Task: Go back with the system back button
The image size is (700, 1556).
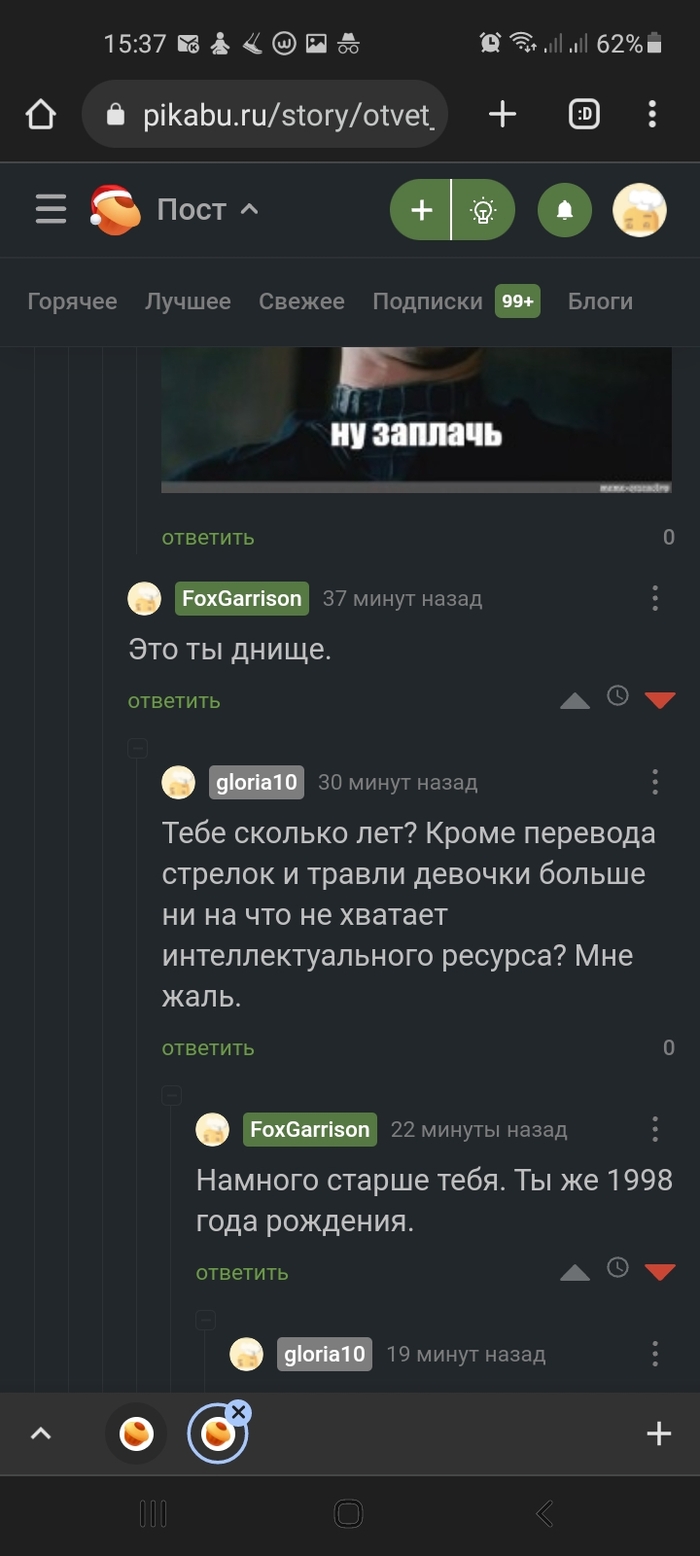Action: (x=545, y=1514)
